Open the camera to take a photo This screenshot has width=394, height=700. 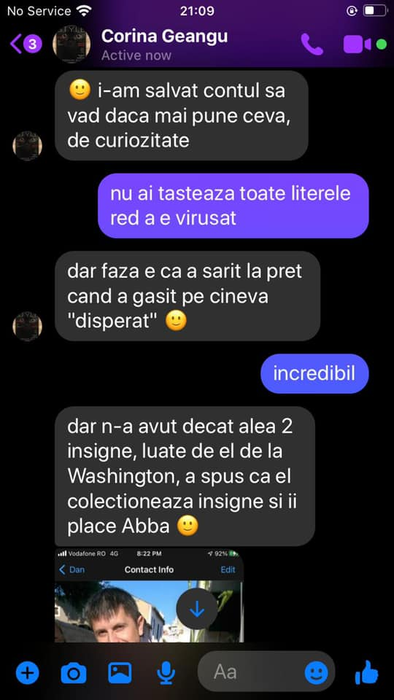[74, 673]
